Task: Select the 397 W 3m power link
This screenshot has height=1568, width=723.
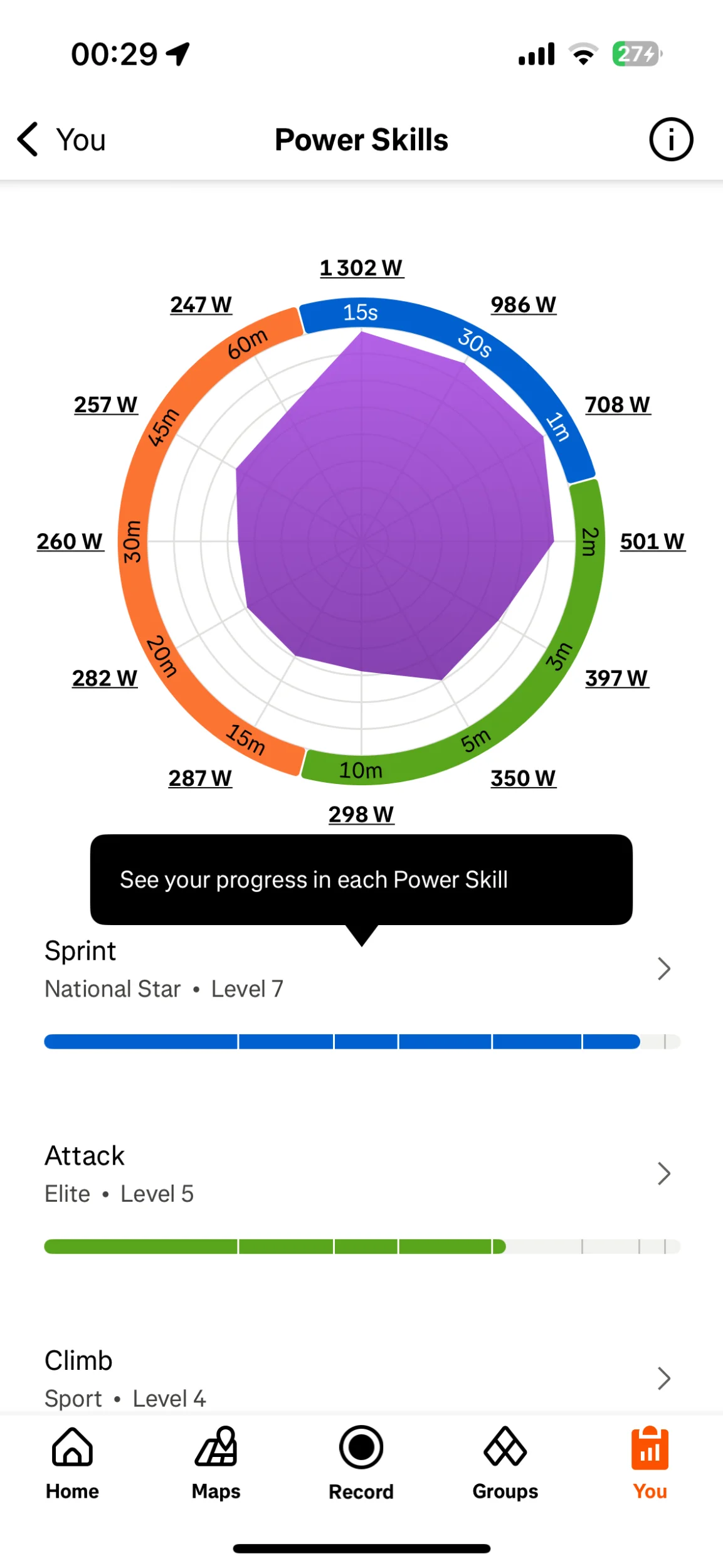Action: 616,678
